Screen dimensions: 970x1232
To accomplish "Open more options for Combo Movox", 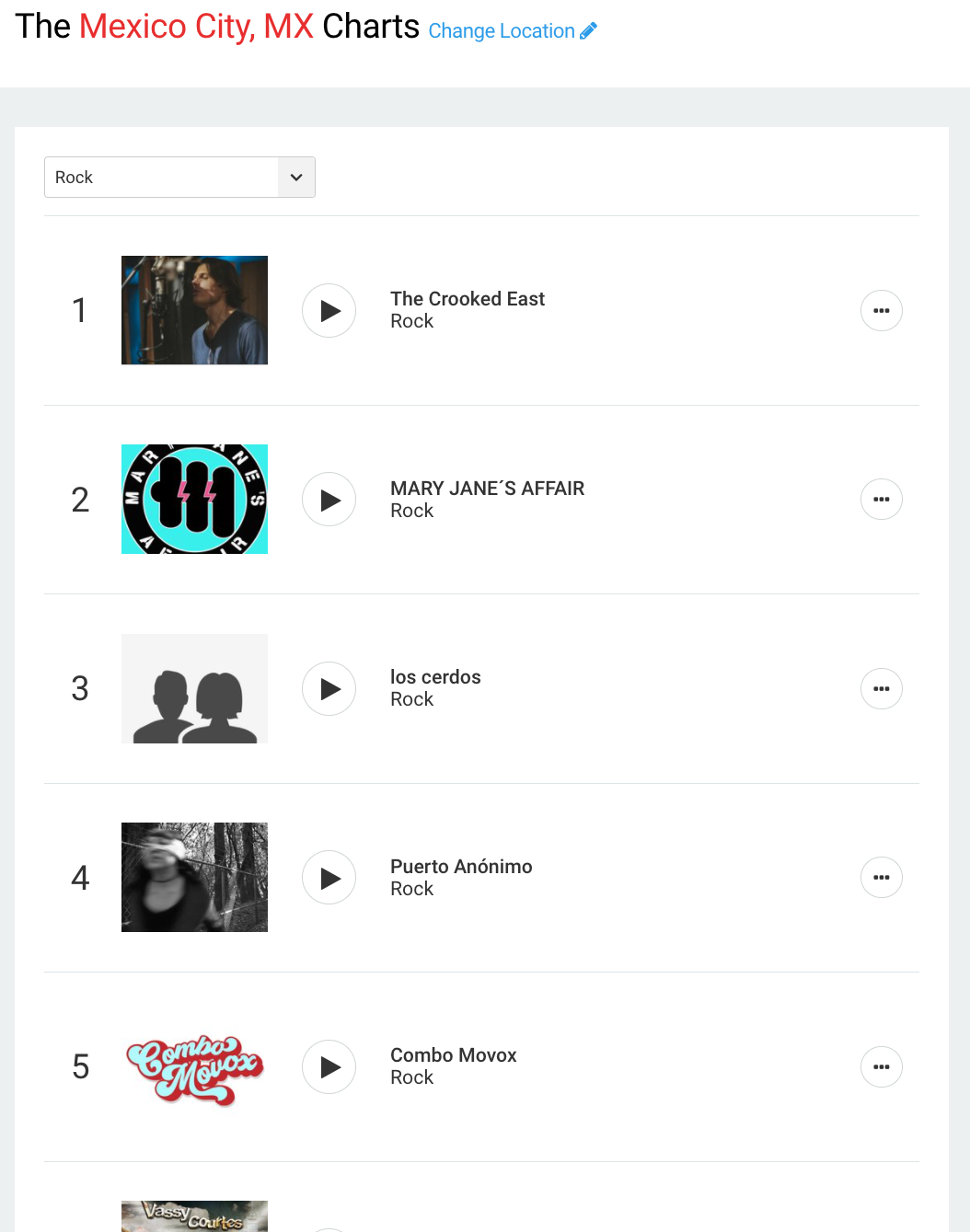I will pos(881,1067).
